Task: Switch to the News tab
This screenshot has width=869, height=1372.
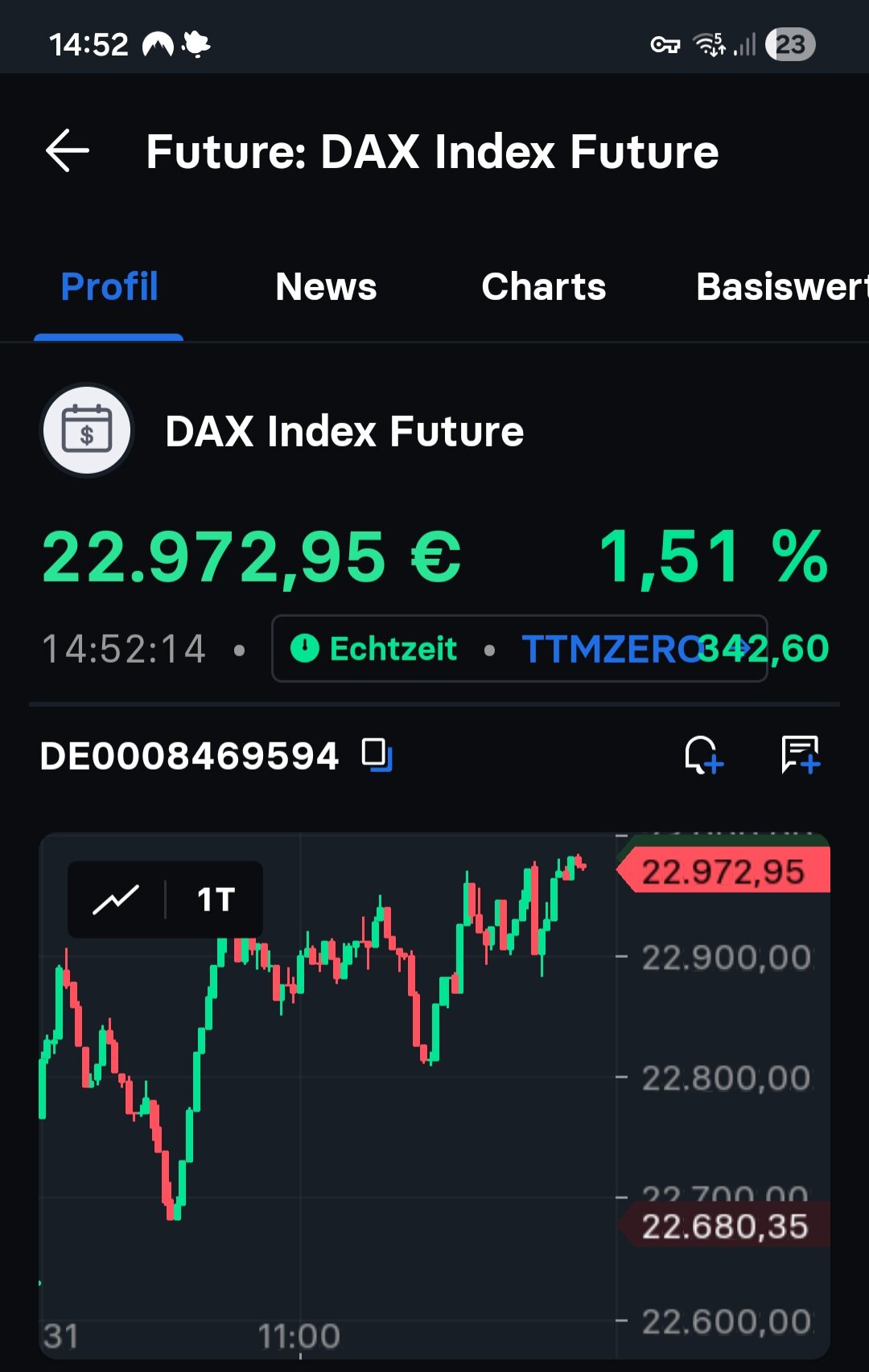Action: 326,287
